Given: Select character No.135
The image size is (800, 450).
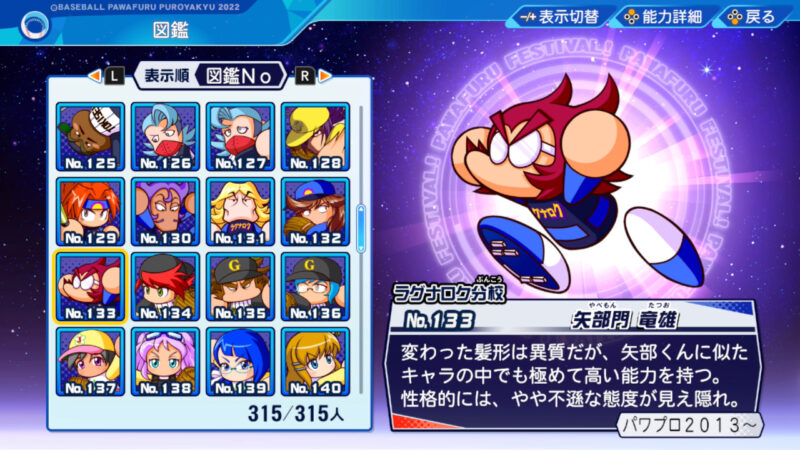Looking at the screenshot, I should point(240,286).
